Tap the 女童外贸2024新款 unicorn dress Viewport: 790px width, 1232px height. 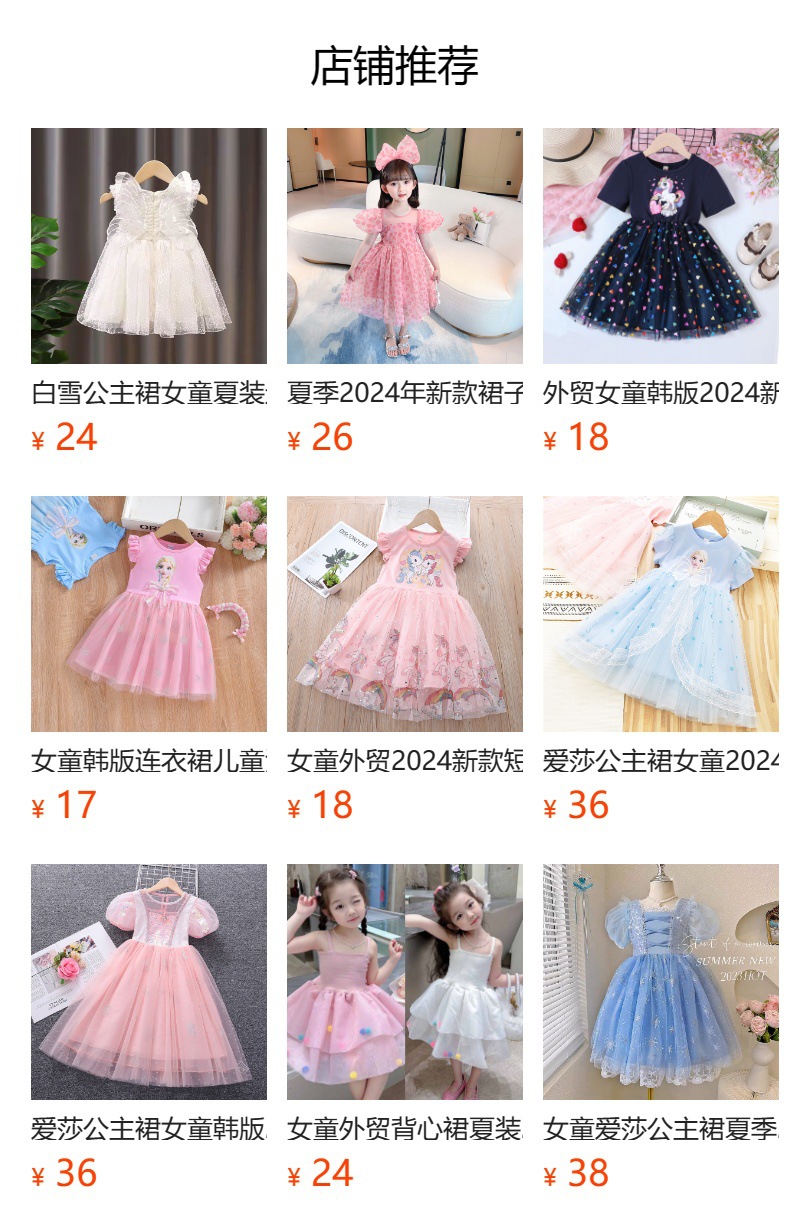tap(405, 614)
